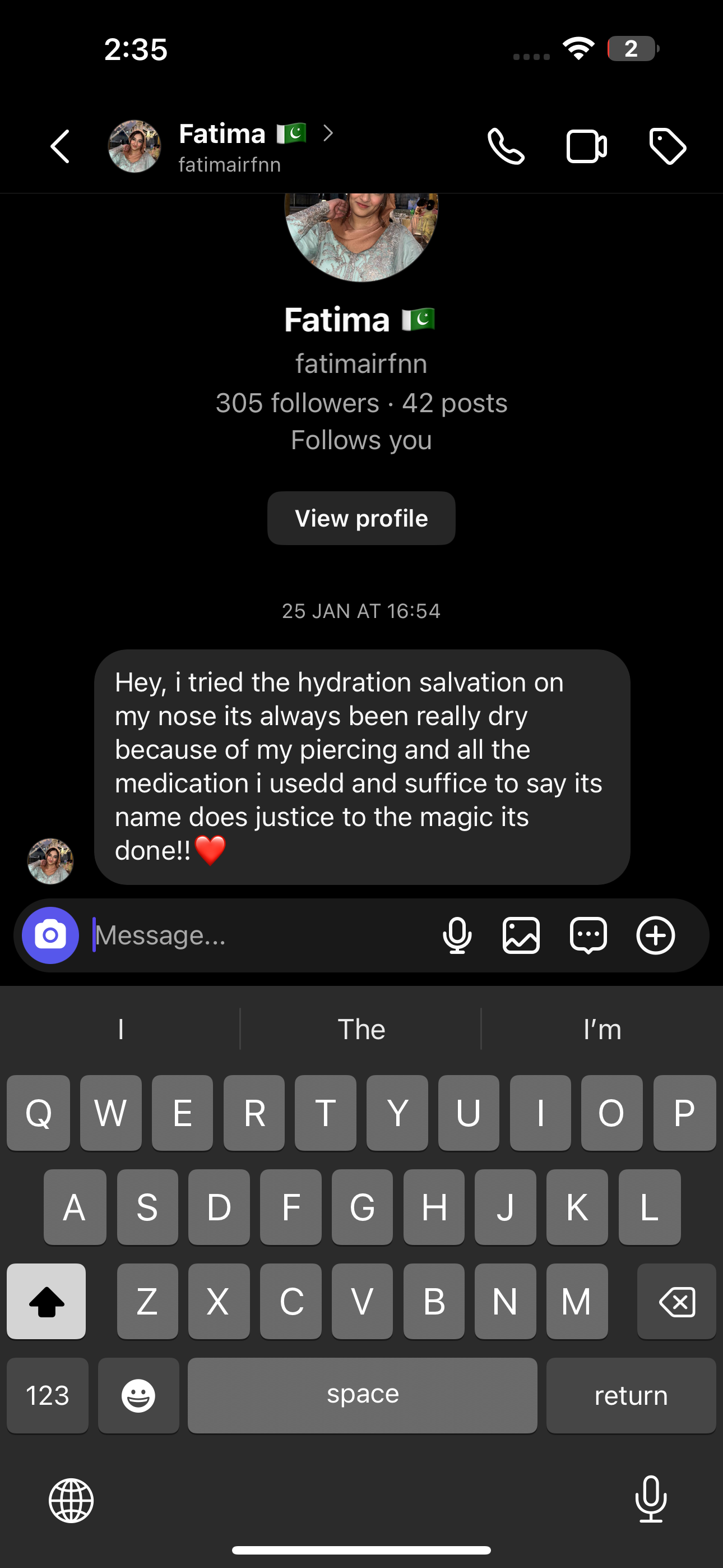Image resolution: width=723 pixels, height=1568 pixels.
Task: Go back from Fatima's chat
Action: (61, 147)
